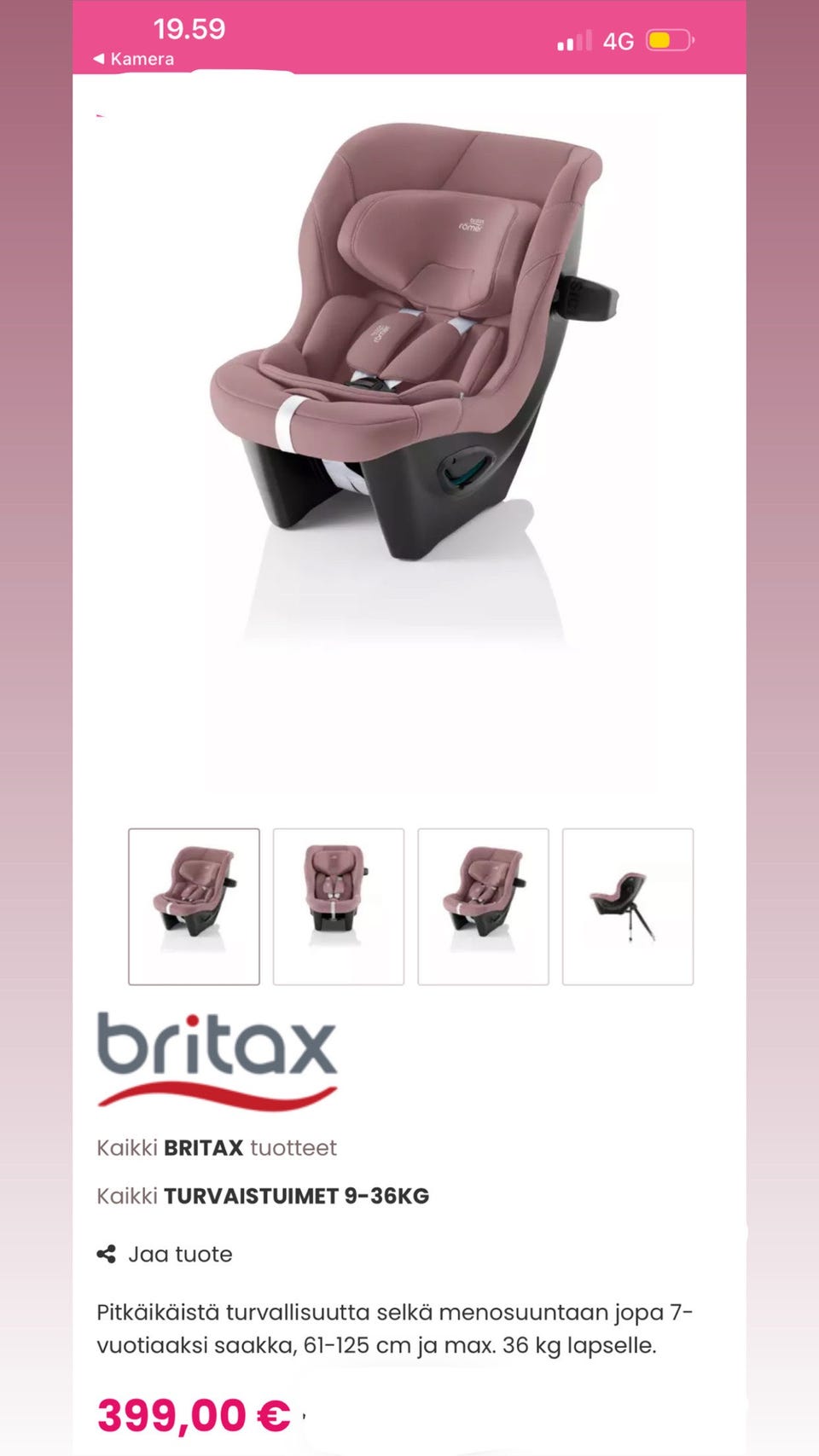
Task: Show the front-view car seat thumbnail
Action: [x=339, y=906]
